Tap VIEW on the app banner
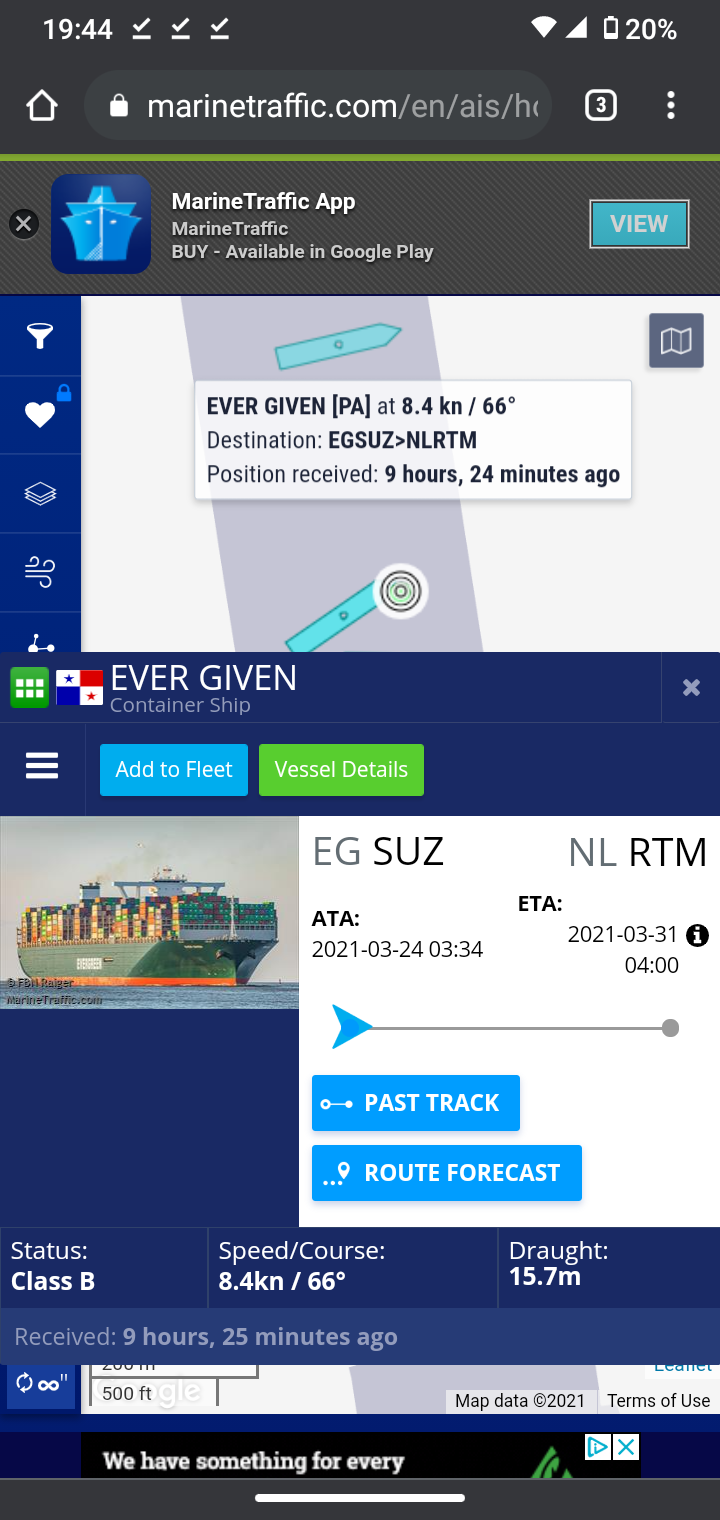The height and width of the screenshot is (1520, 720). point(639,224)
